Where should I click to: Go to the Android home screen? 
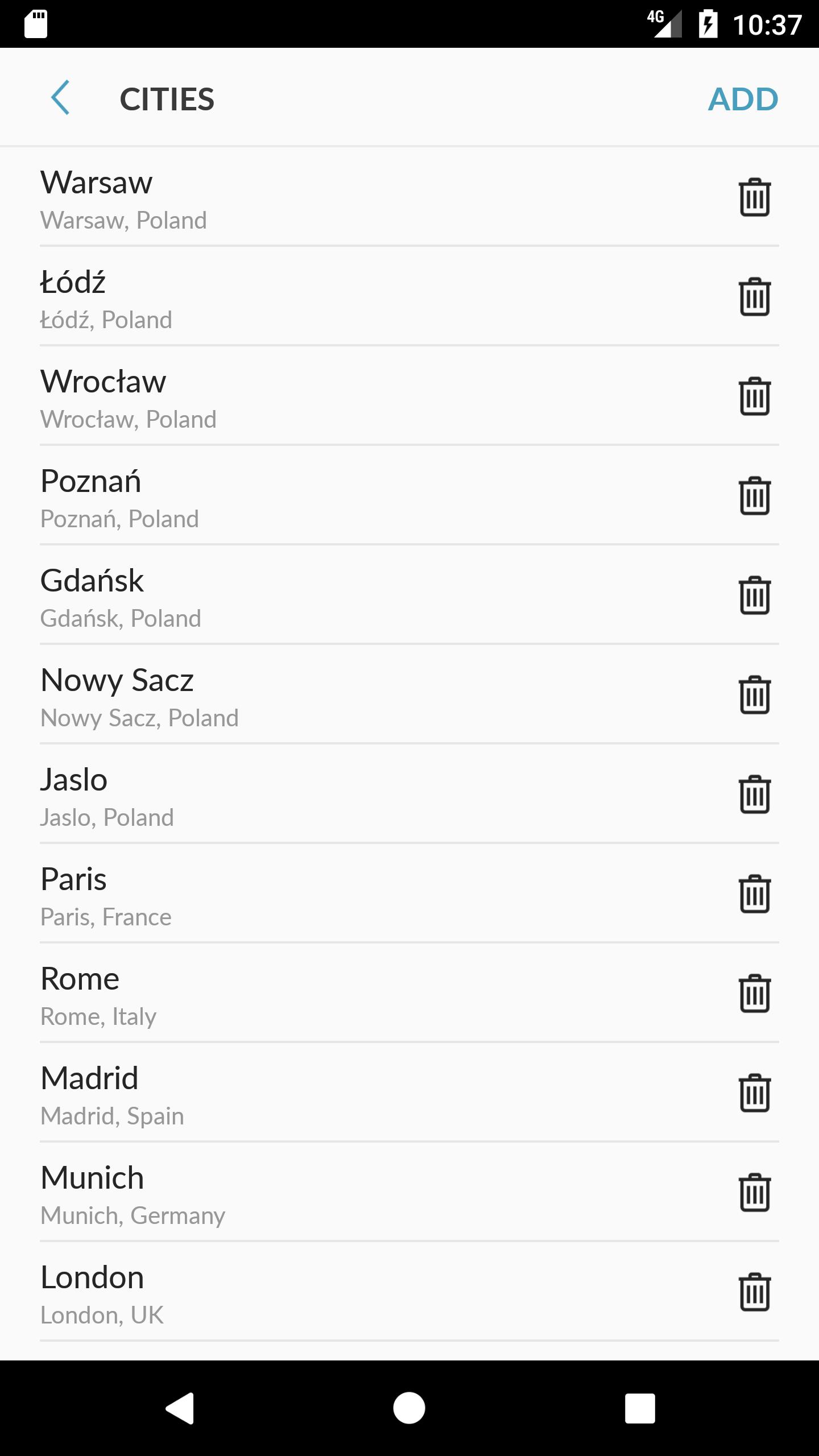tap(409, 1408)
